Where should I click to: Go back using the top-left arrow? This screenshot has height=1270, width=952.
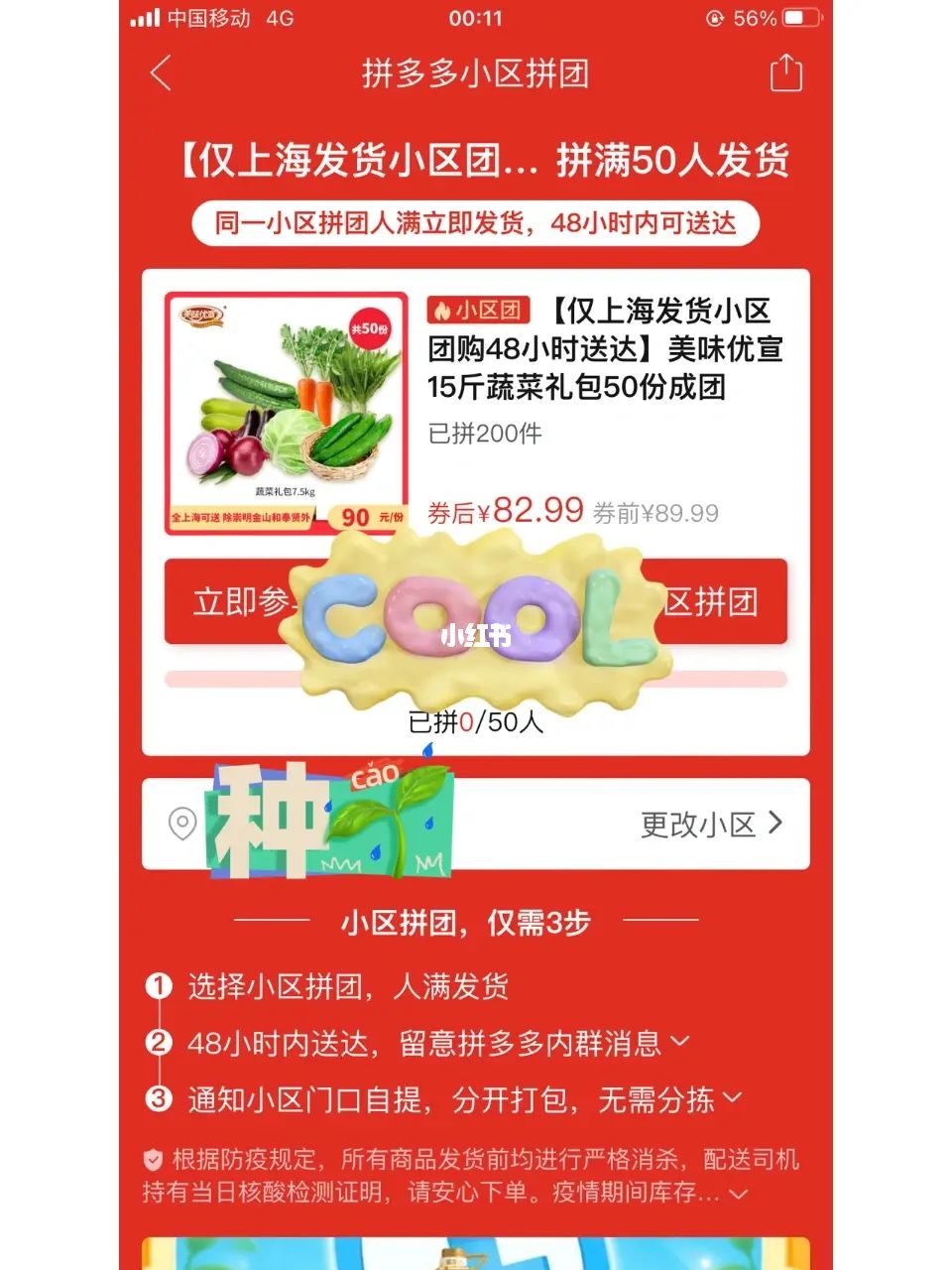coord(162,73)
